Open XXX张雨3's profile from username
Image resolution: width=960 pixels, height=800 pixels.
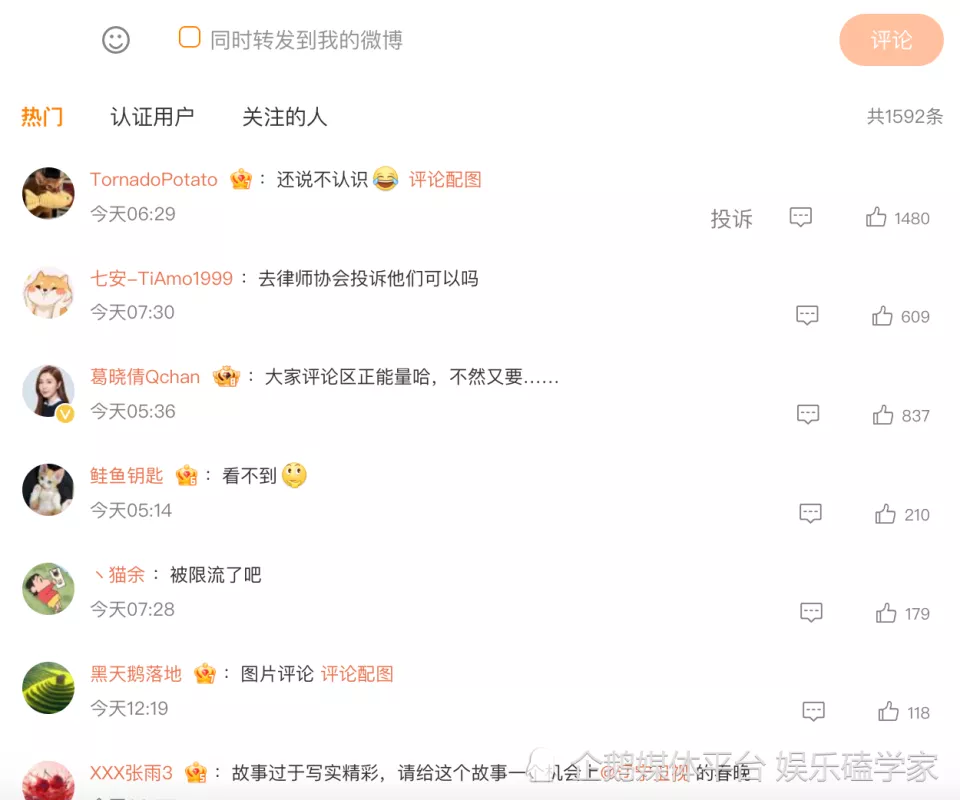132,773
